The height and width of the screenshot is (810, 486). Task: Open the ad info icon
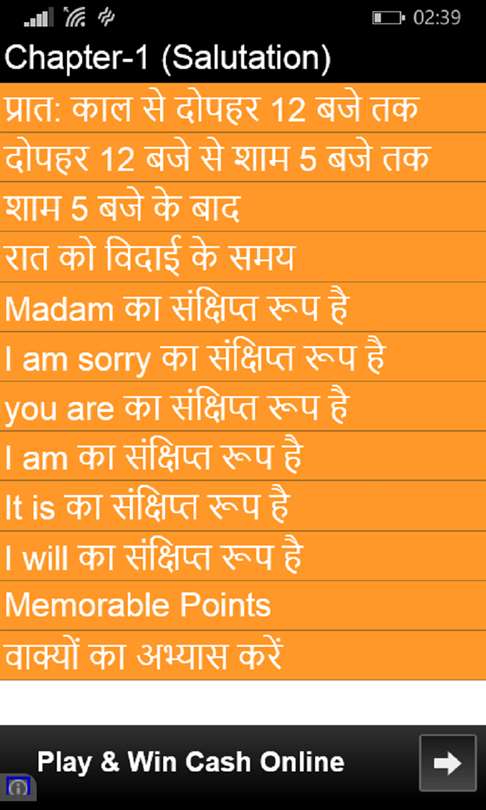click(18, 788)
